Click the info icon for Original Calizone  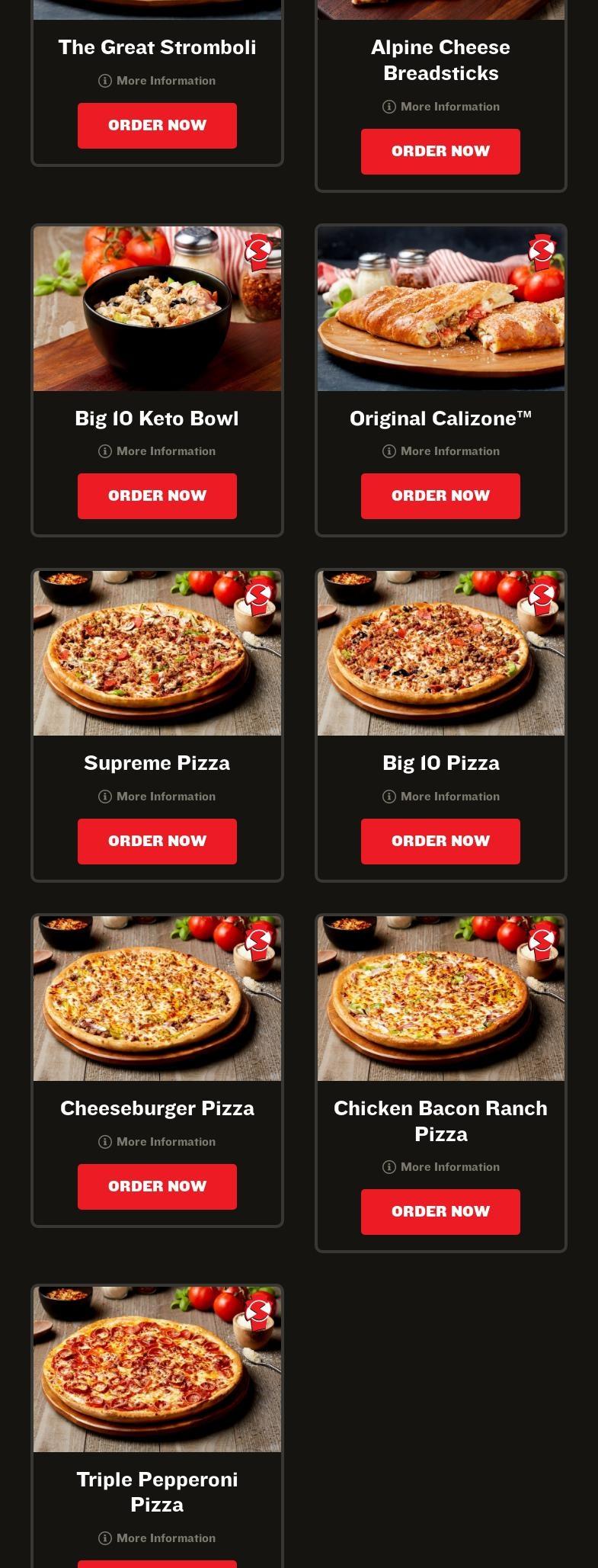point(389,451)
